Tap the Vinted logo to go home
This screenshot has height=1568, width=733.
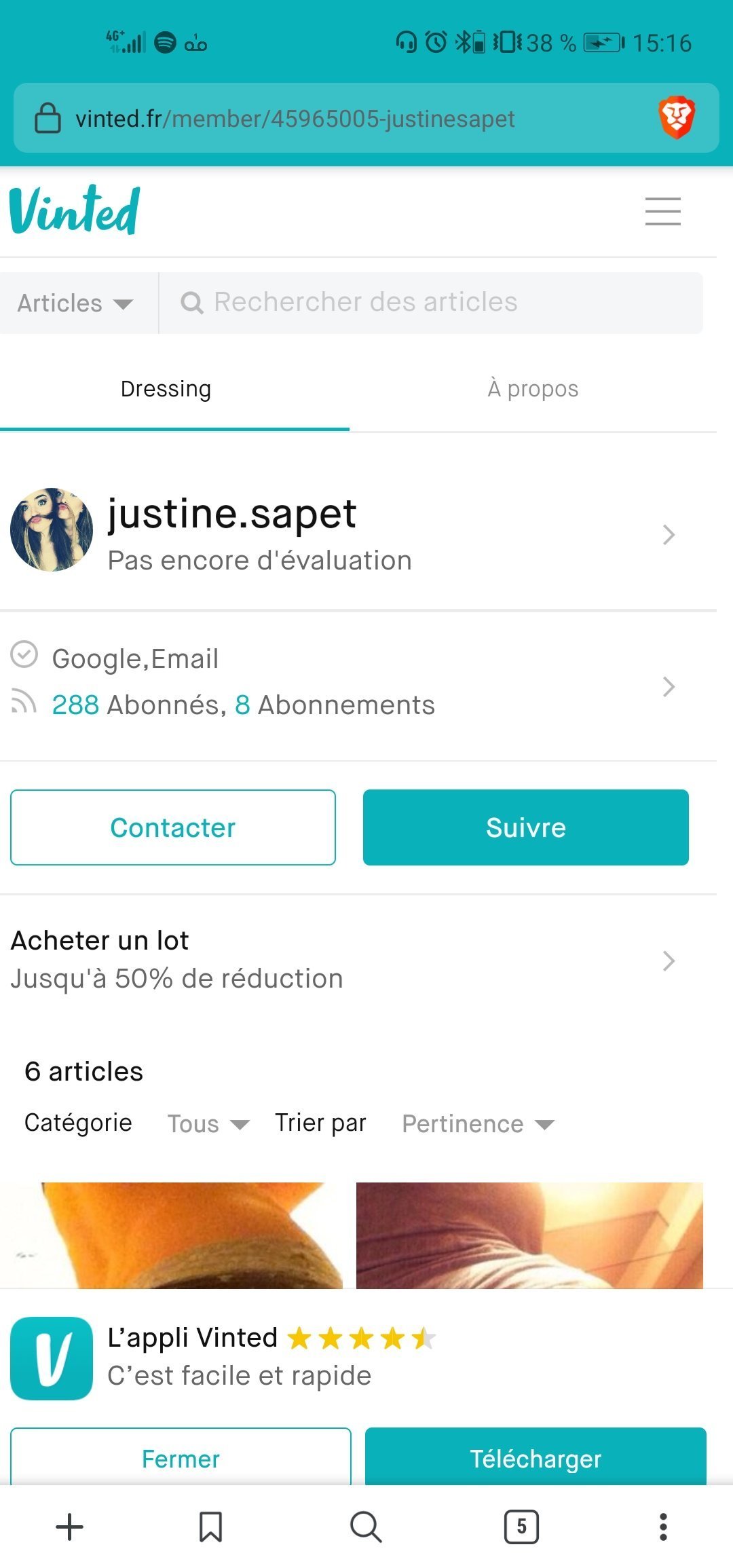coord(75,210)
